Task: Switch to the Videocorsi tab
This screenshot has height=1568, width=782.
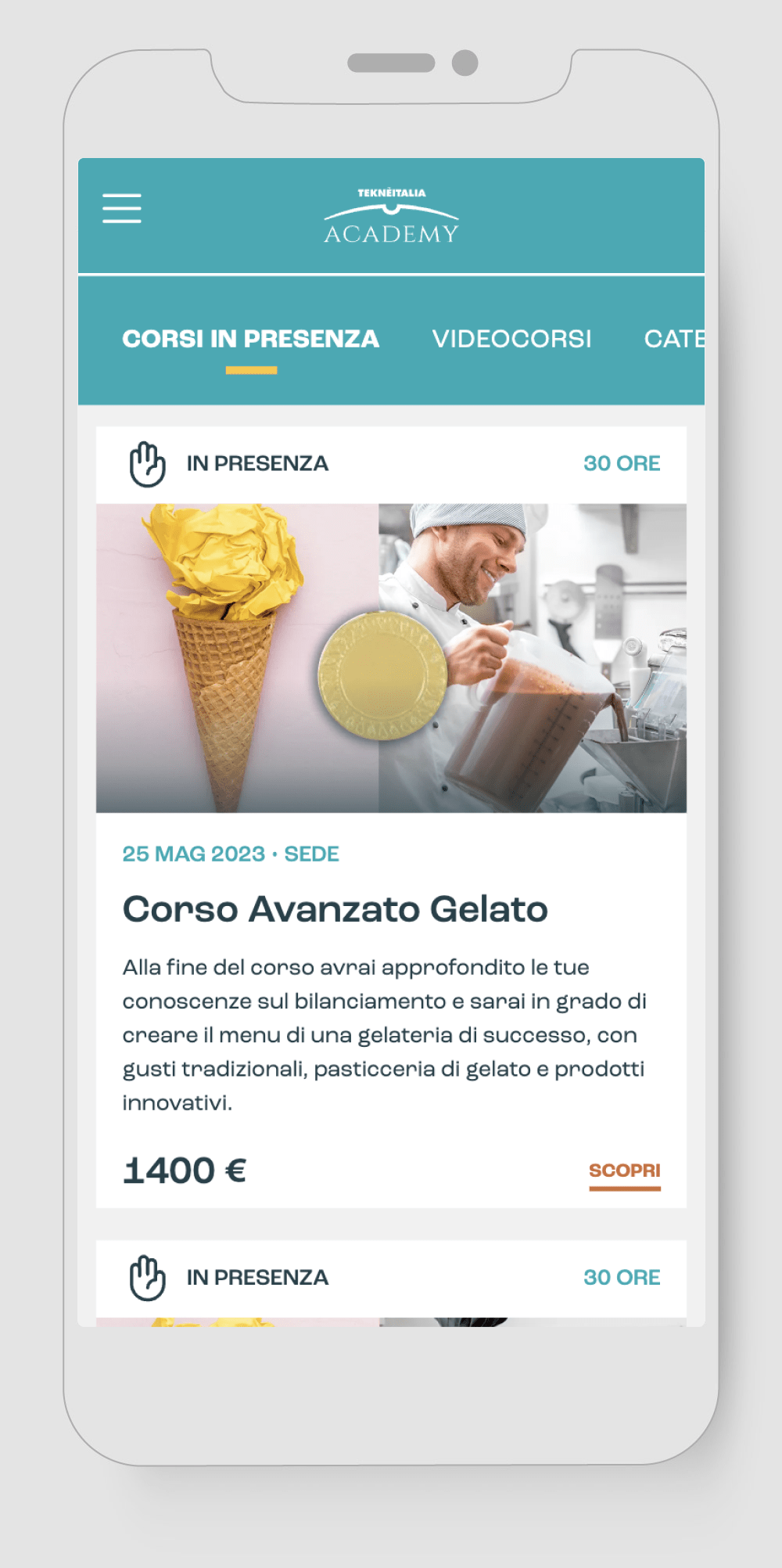Action: (511, 339)
